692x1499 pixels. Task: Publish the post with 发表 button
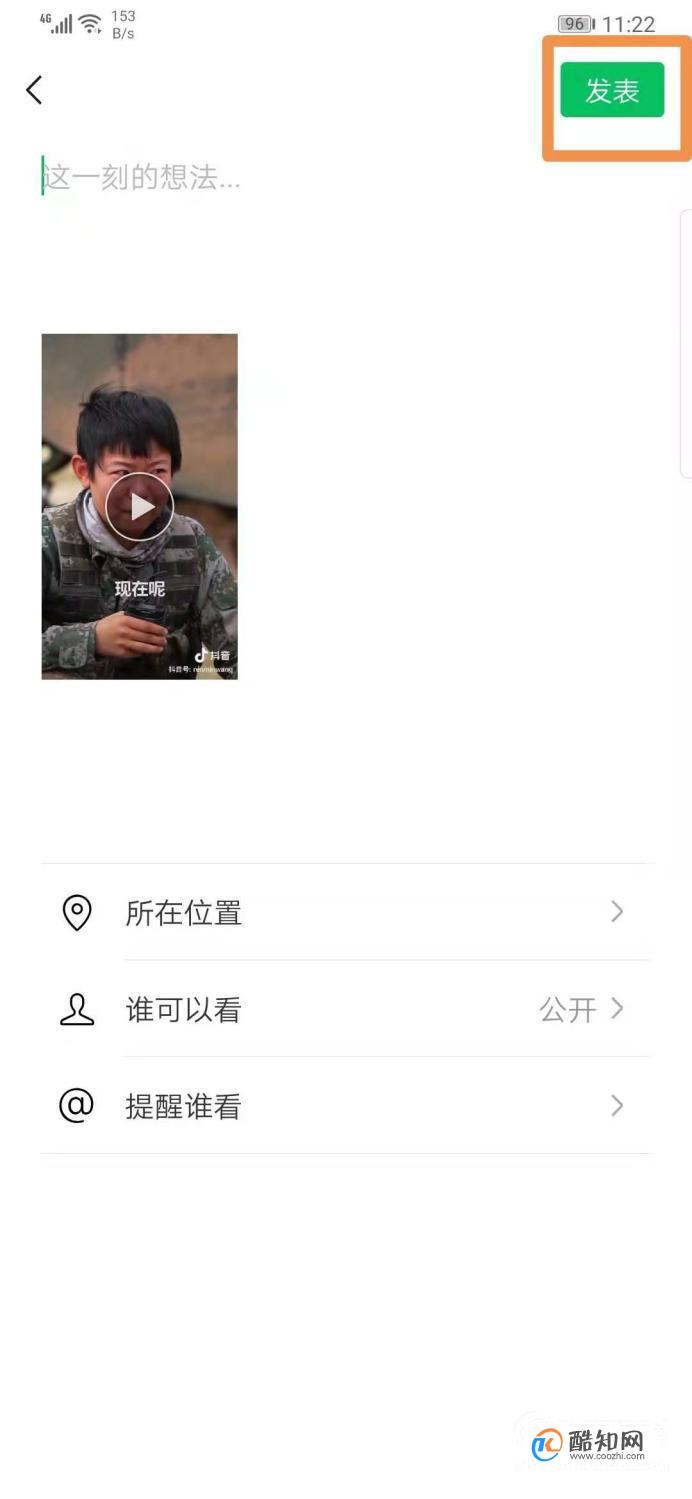coord(611,90)
